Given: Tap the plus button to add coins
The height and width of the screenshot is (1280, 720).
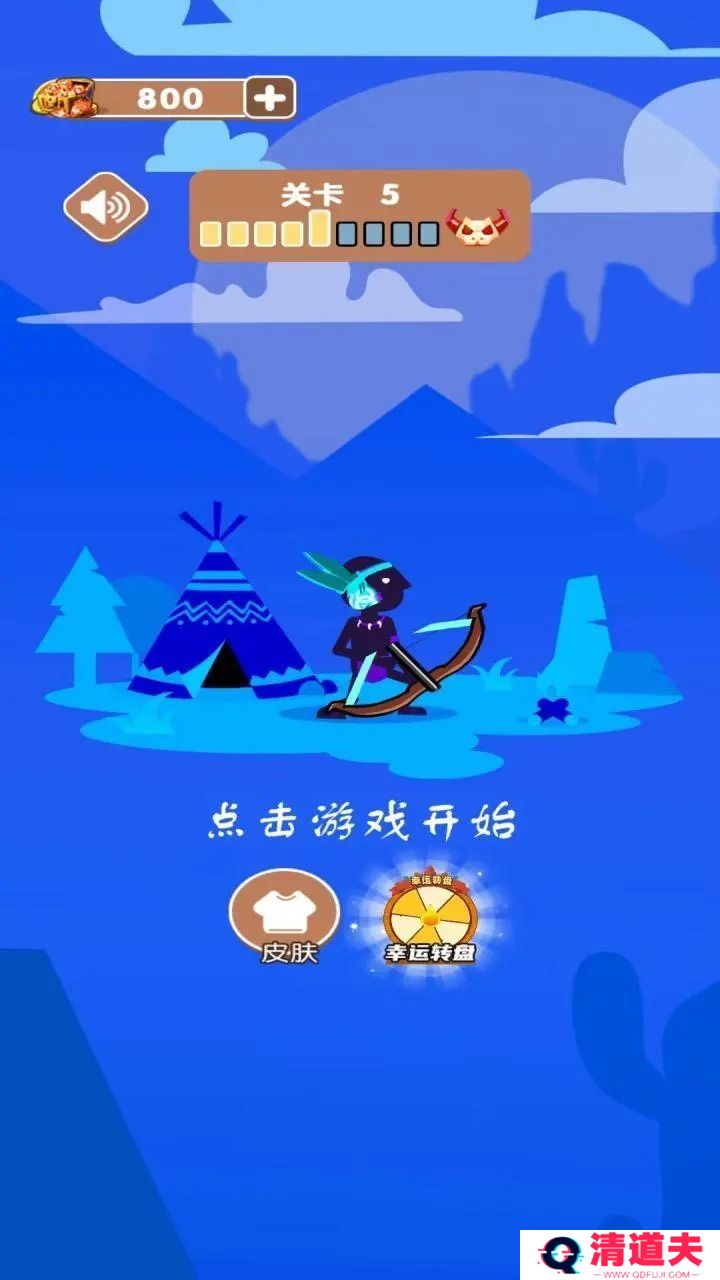Looking at the screenshot, I should (x=270, y=98).
